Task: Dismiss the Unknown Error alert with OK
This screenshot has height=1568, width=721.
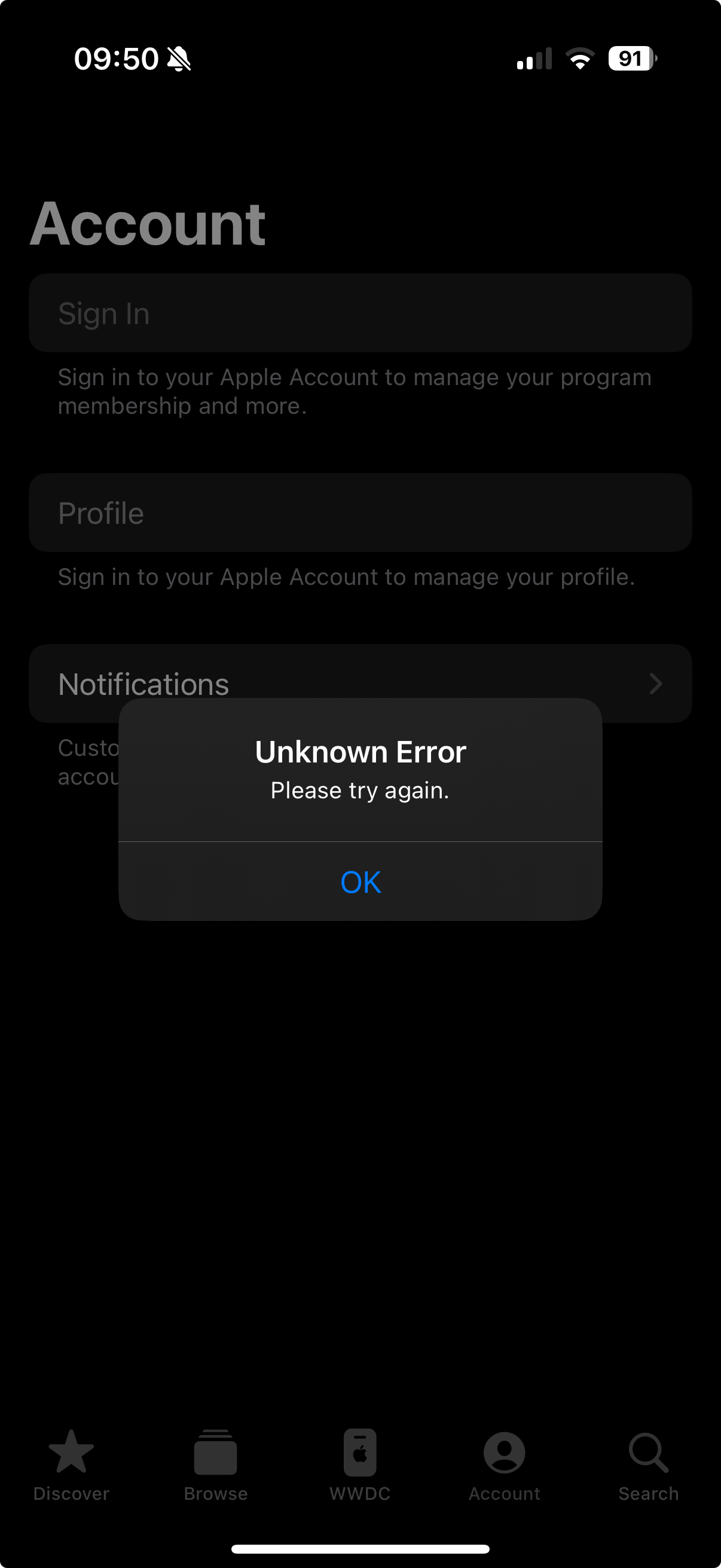Action: pyautogui.click(x=360, y=881)
